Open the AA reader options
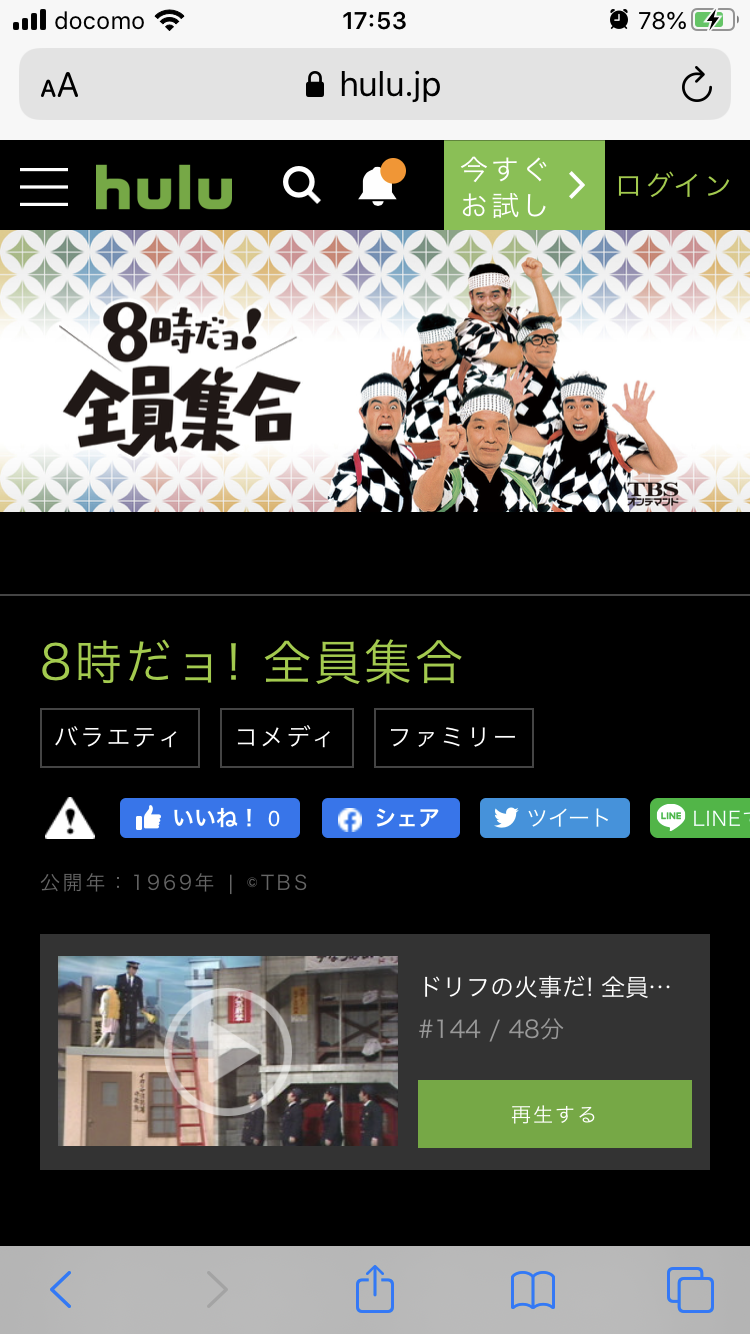The image size is (750, 1334). 60,86
